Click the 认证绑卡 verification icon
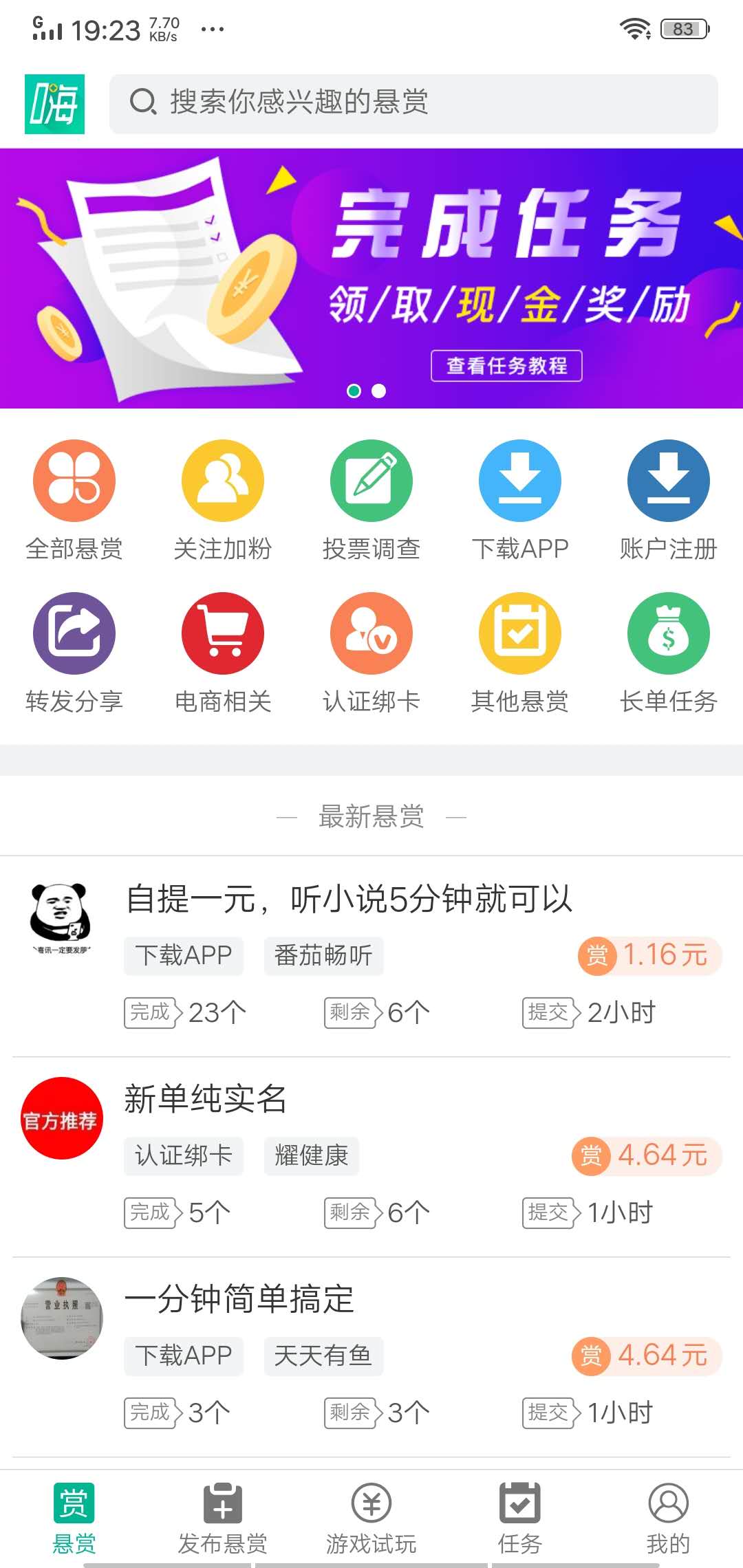The height and width of the screenshot is (1568, 743). pos(370,633)
